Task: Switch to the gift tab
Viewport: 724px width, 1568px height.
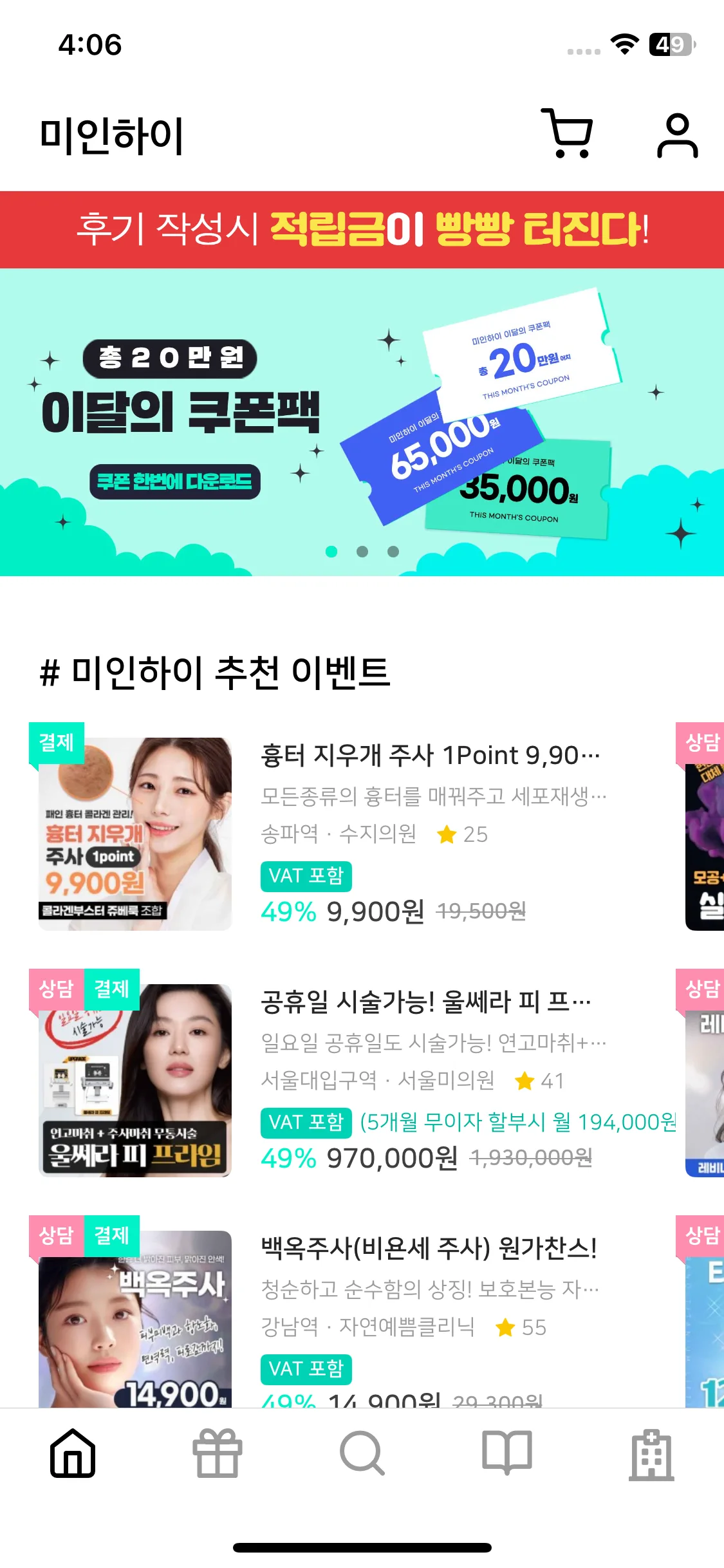Action: 218,1453
